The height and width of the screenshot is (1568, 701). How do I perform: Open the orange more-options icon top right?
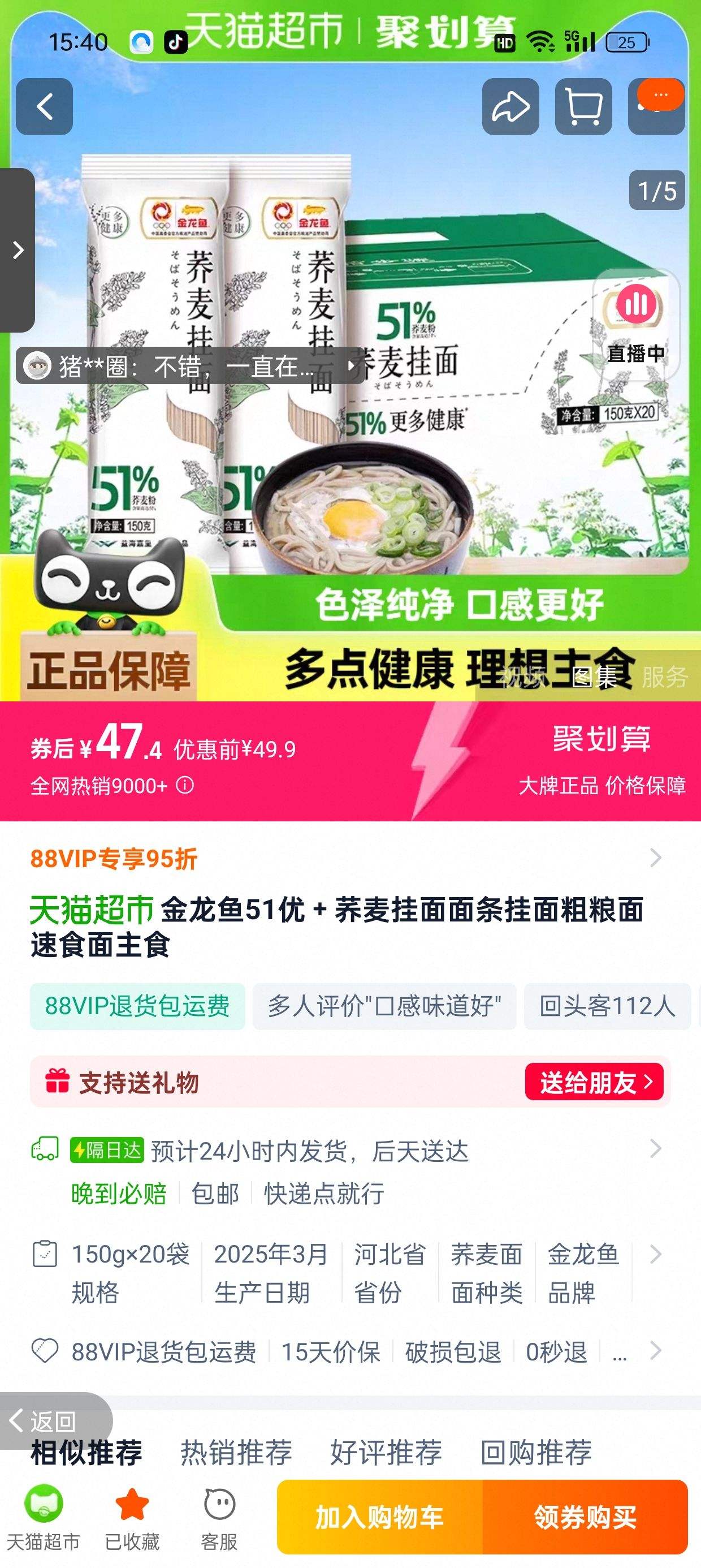point(655,97)
